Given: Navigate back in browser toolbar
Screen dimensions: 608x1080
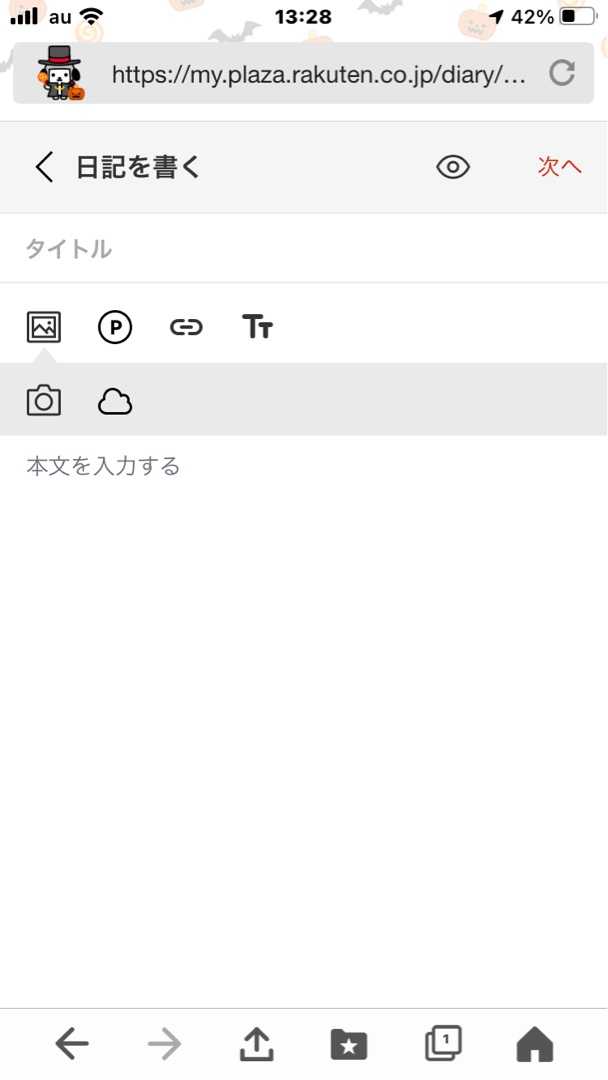Looking at the screenshot, I should tap(72, 1045).
